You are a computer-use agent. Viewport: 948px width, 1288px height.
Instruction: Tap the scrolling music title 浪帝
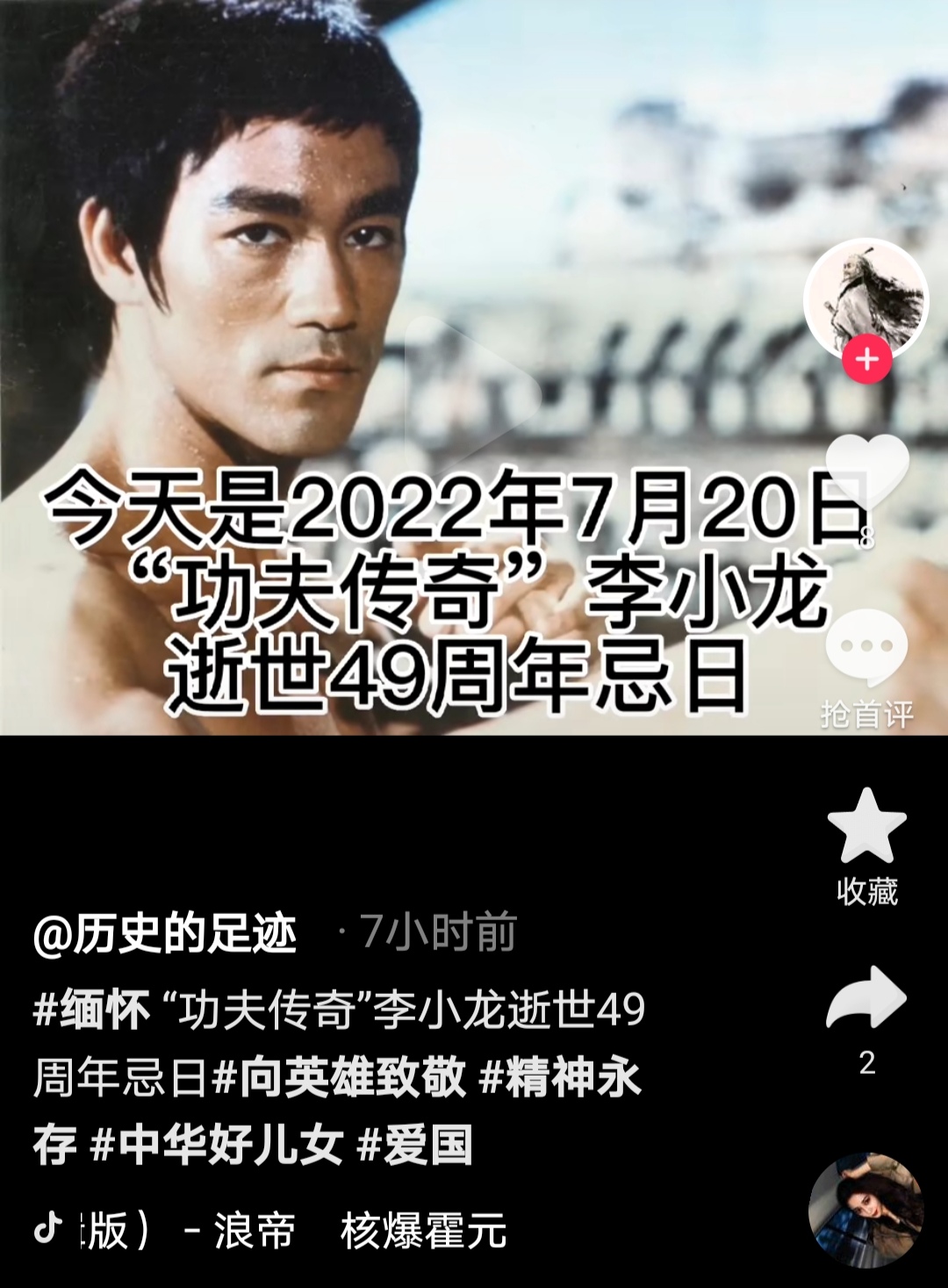pos(255,1230)
